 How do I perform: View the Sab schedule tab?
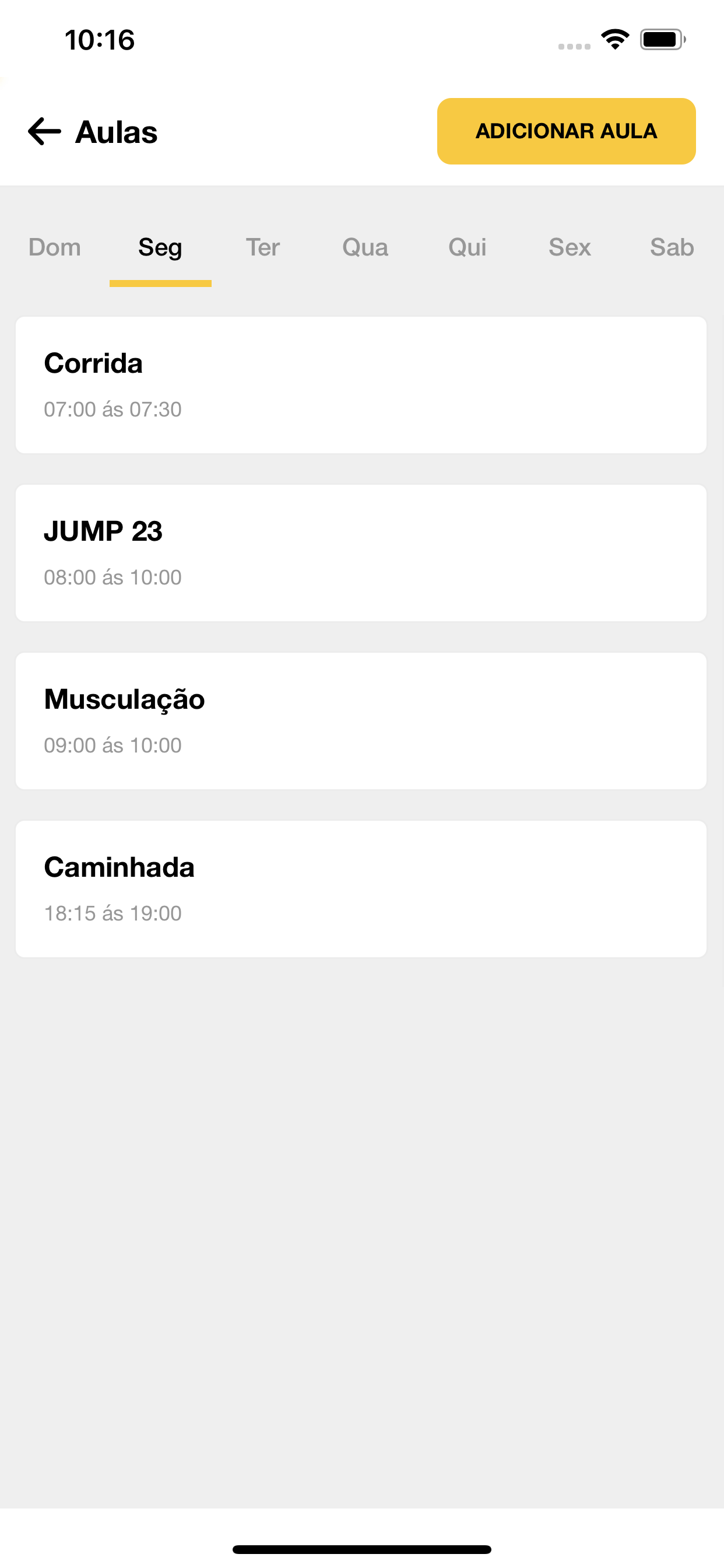(x=672, y=247)
